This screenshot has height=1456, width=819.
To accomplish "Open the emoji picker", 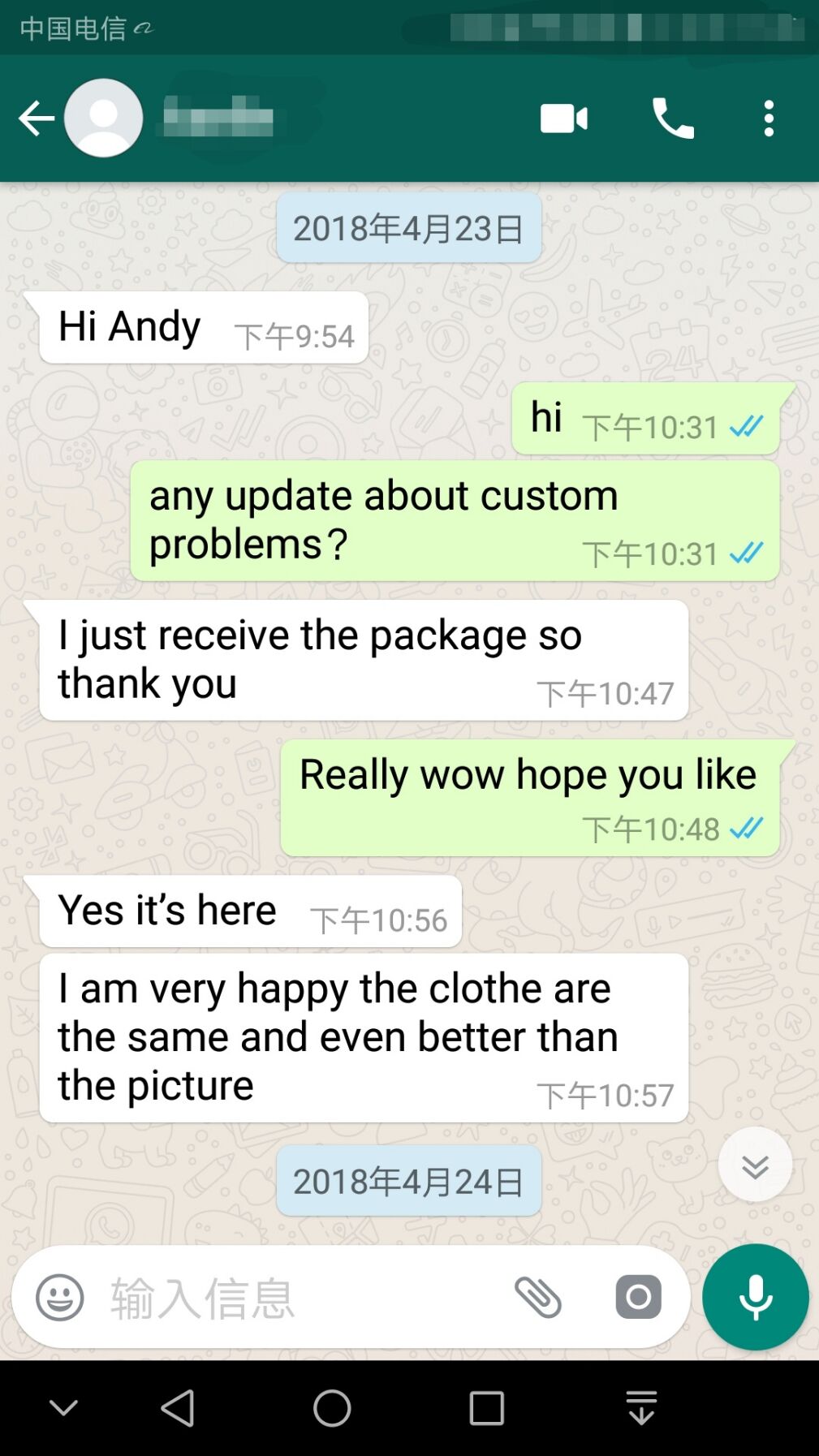I will 60,1297.
